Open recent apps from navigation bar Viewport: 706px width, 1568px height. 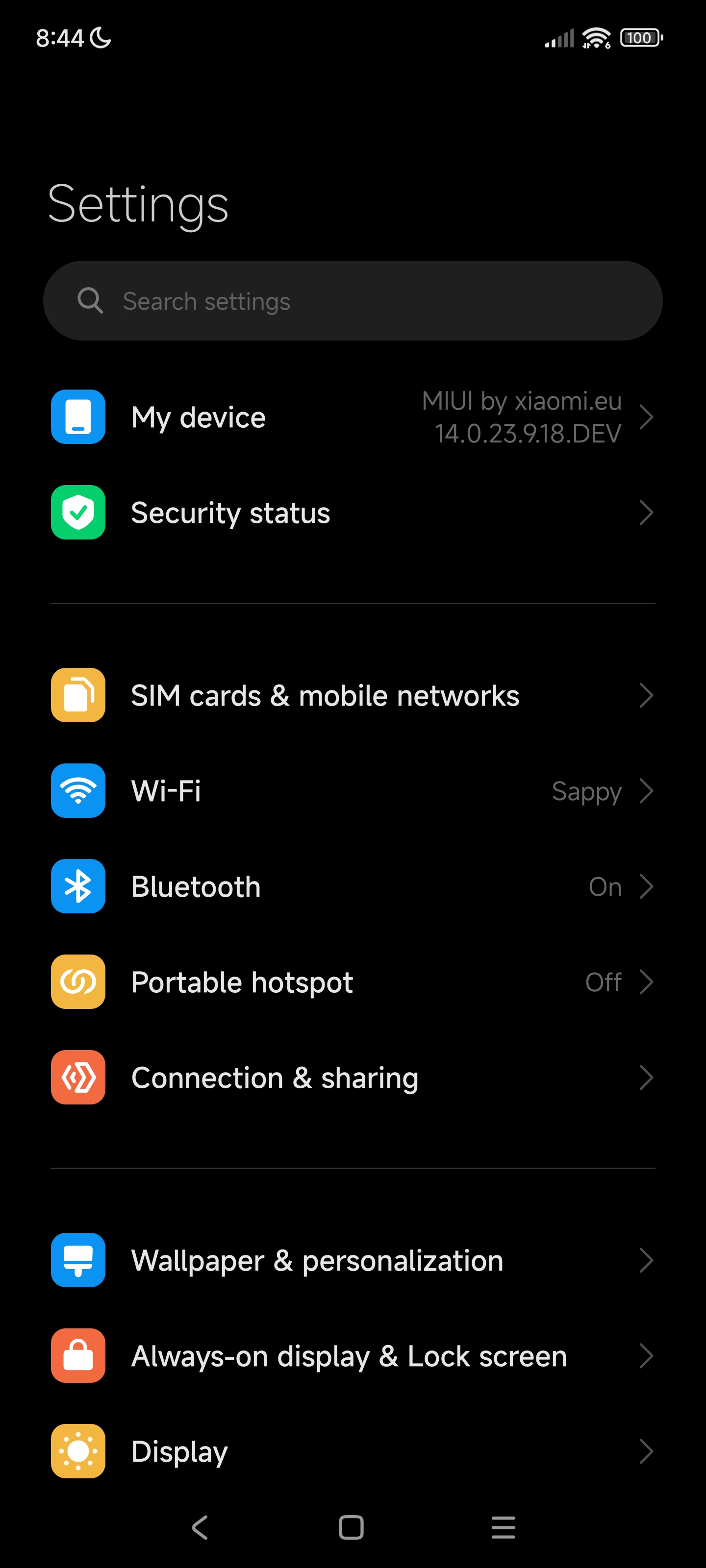[503, 1527]
